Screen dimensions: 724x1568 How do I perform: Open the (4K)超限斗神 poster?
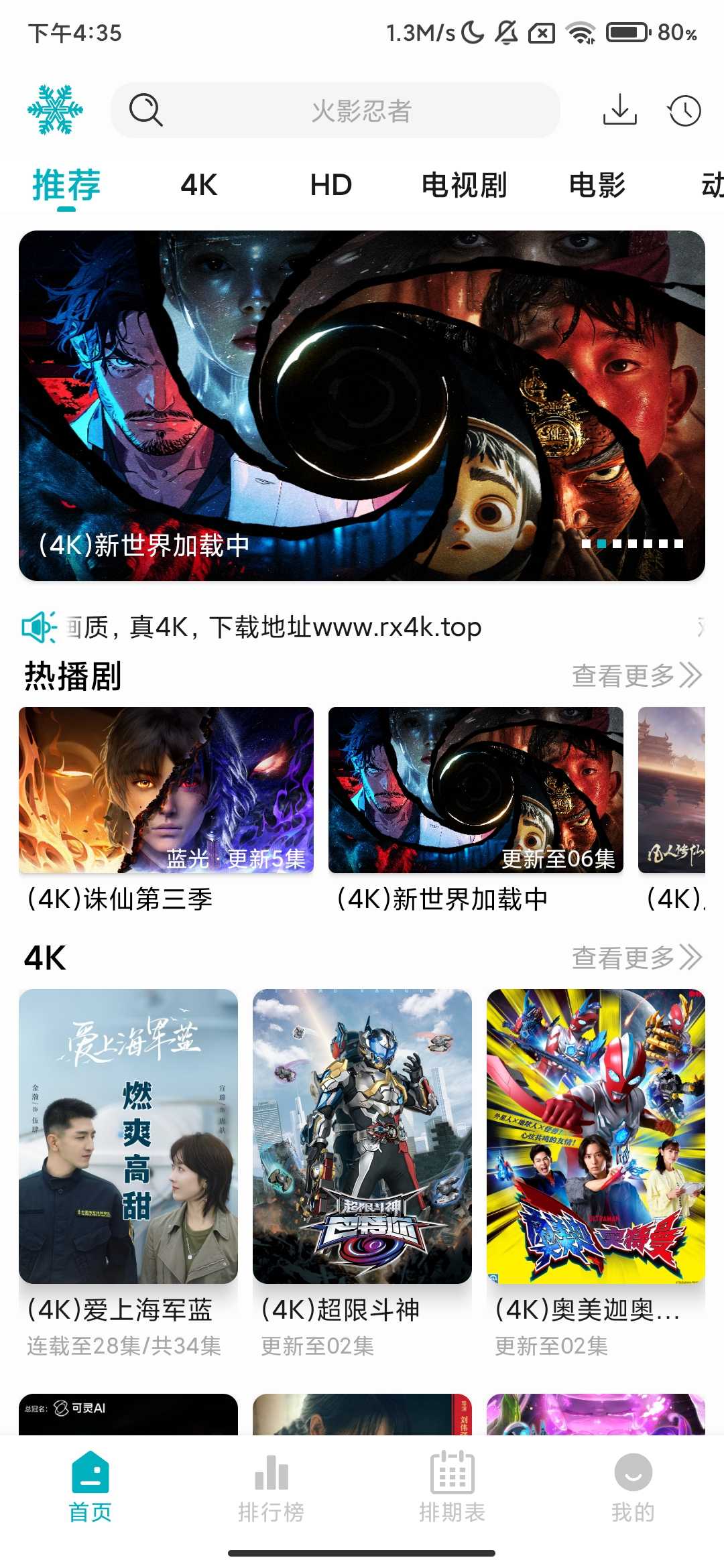pos(362,1139)
